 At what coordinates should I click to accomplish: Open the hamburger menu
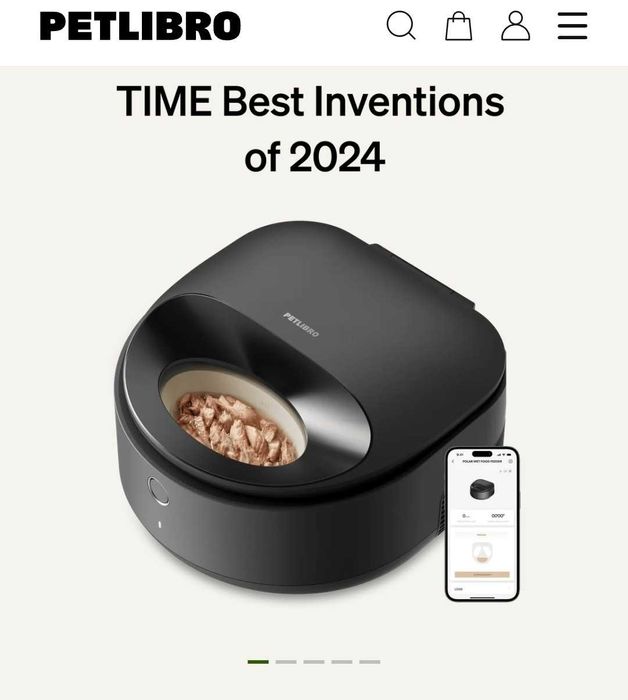572,26
